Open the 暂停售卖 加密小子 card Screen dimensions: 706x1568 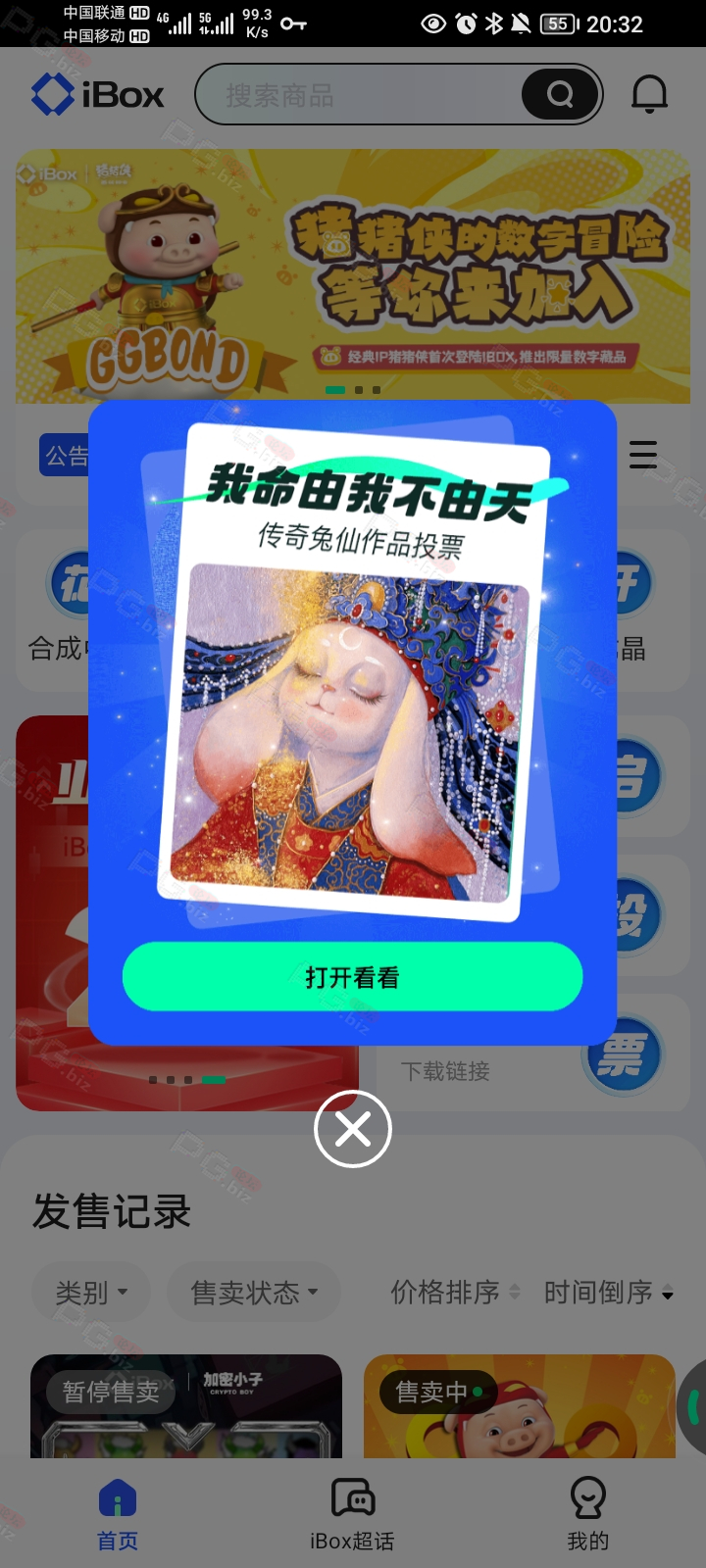point(186,1406)
